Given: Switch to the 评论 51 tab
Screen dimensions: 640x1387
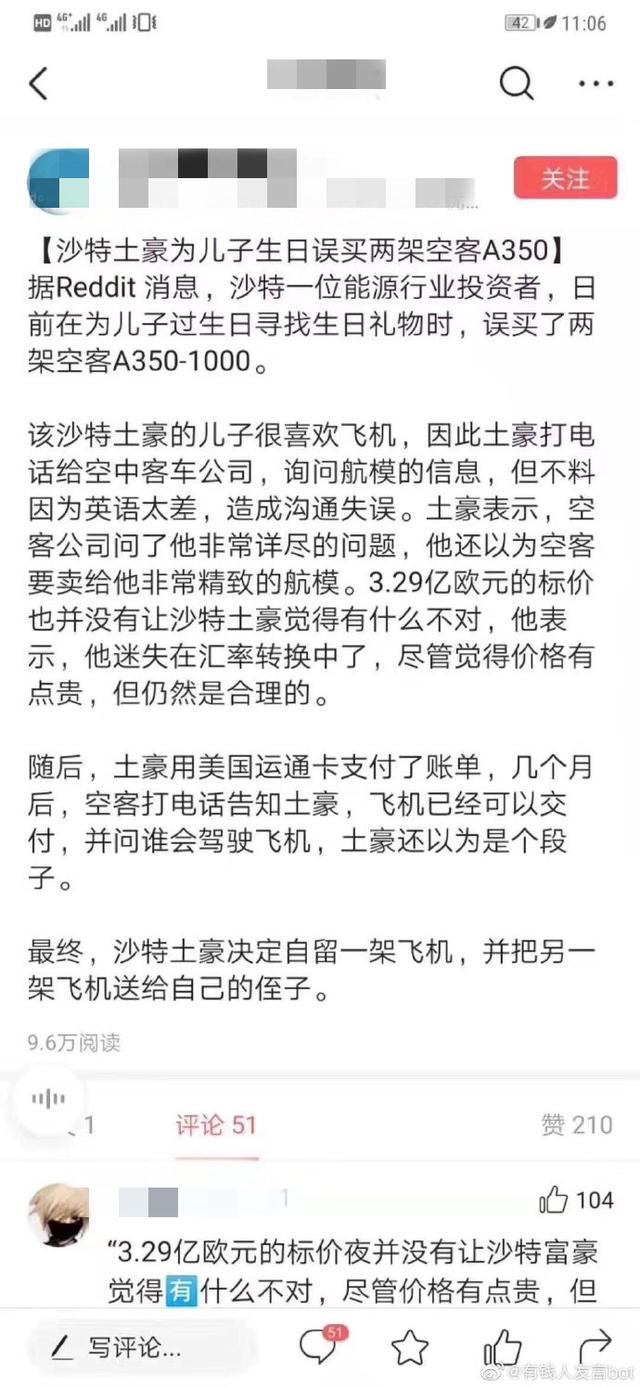Looking at the screenshot, I should point(216,1125).
